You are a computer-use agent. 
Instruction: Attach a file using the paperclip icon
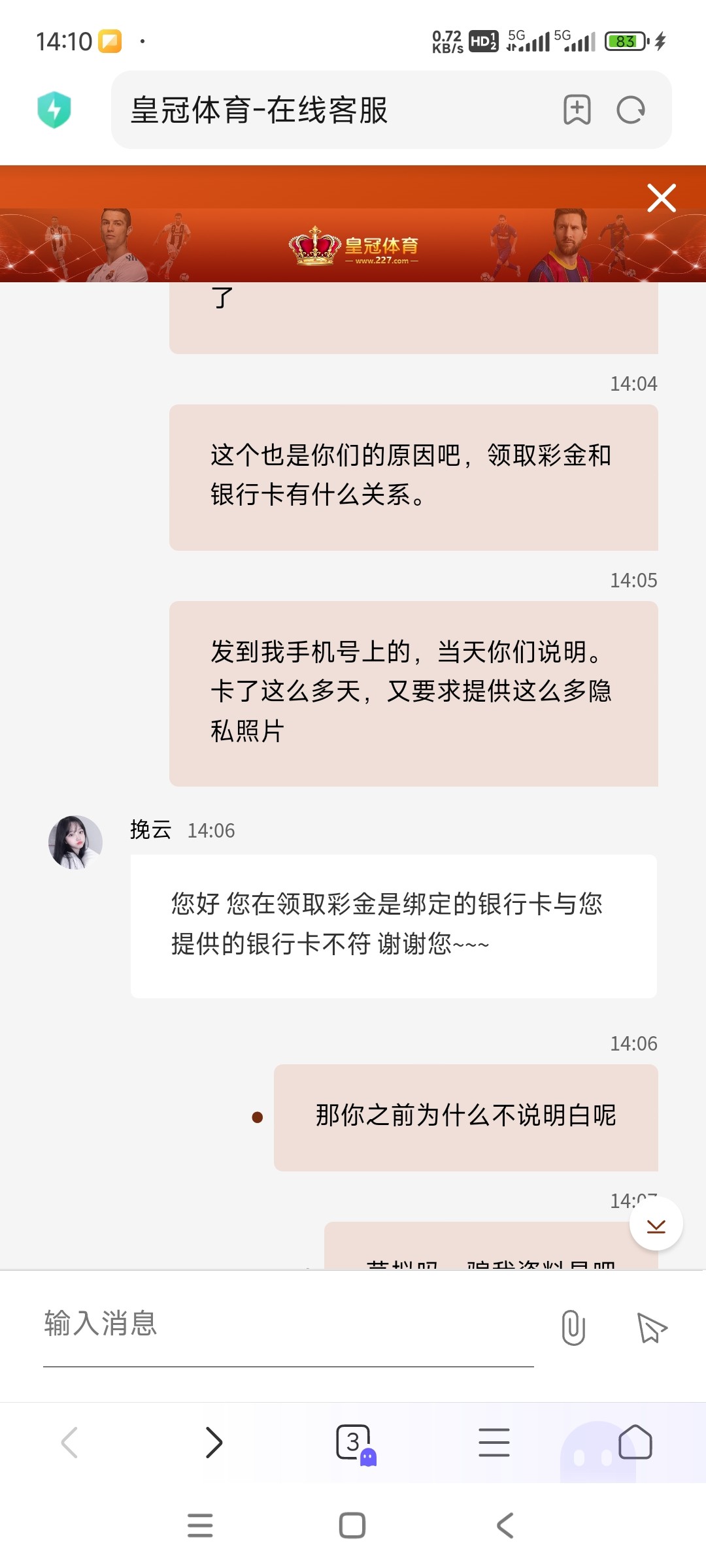573,1326
